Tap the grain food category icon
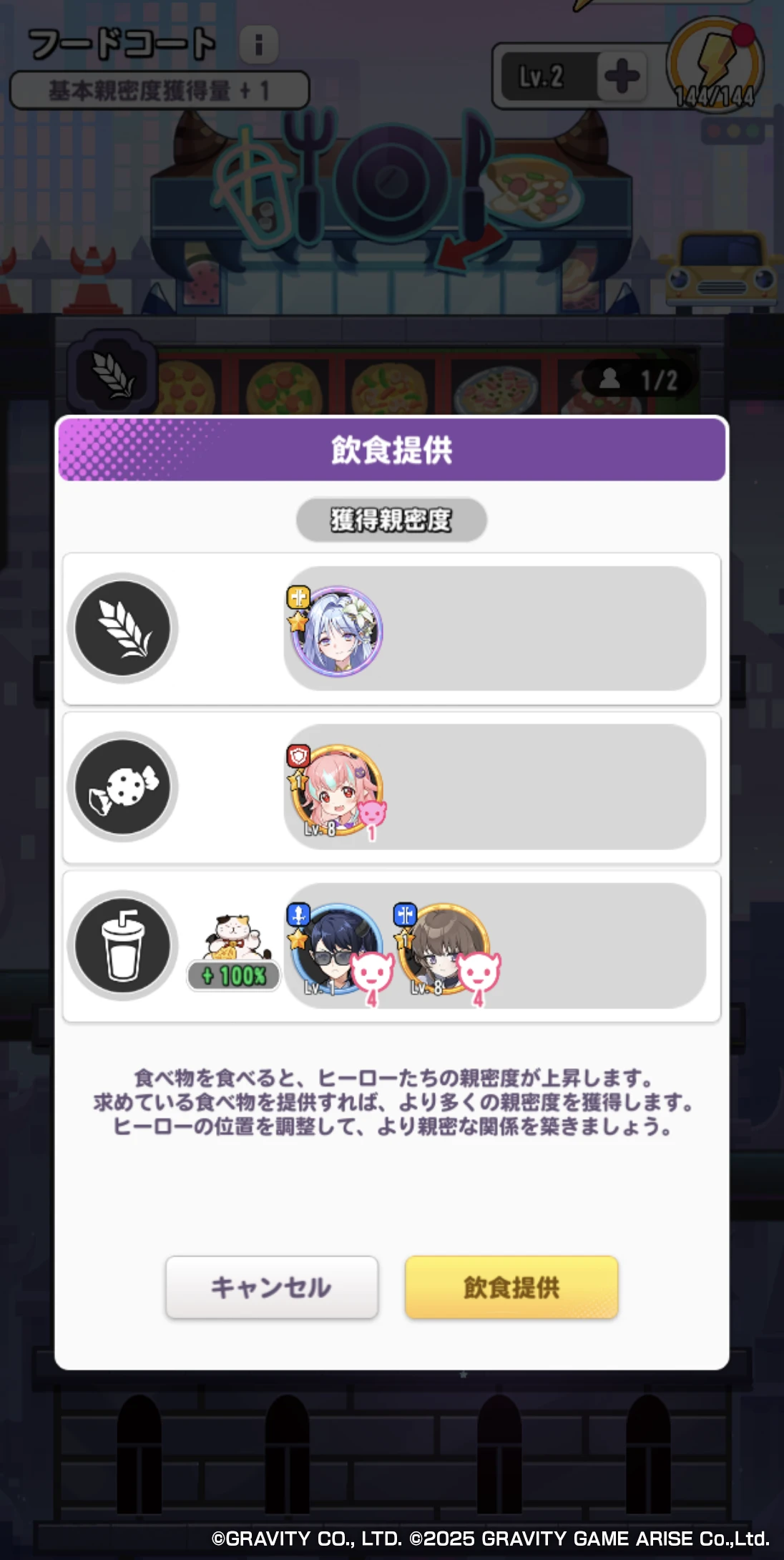 click(123, 628)
